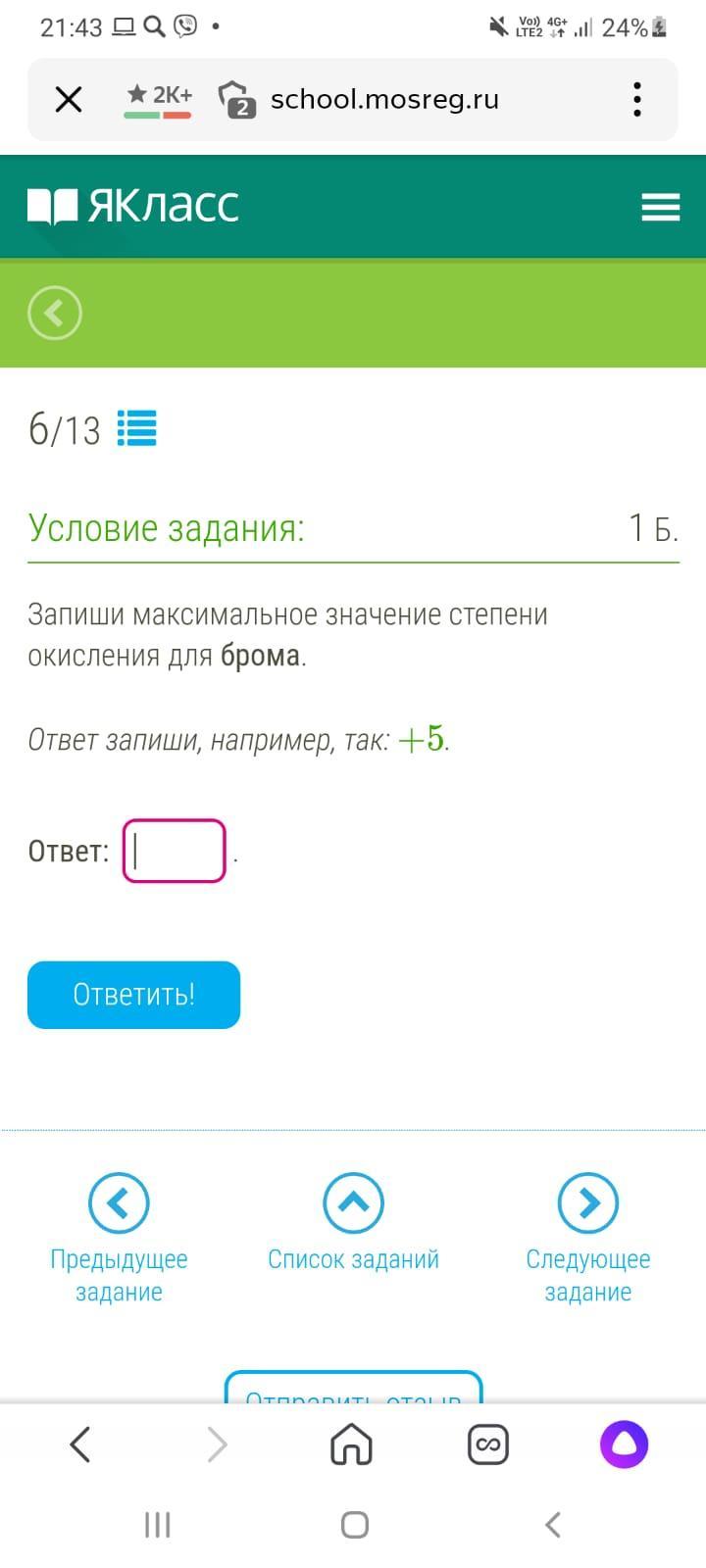
Task: Tap the ЯКласс logo
Action: 133,206
